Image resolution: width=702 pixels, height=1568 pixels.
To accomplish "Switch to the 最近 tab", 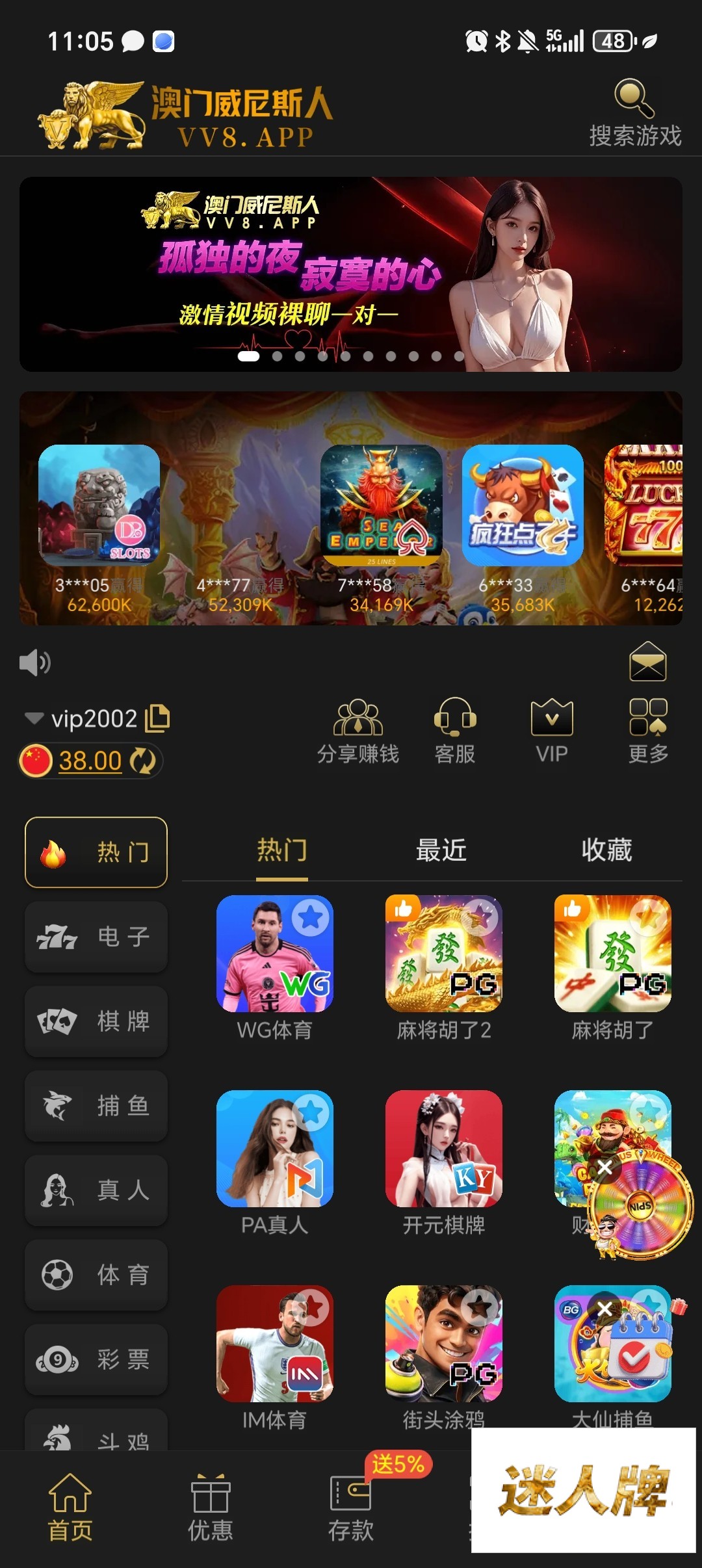I will click(x=441, y=850).
